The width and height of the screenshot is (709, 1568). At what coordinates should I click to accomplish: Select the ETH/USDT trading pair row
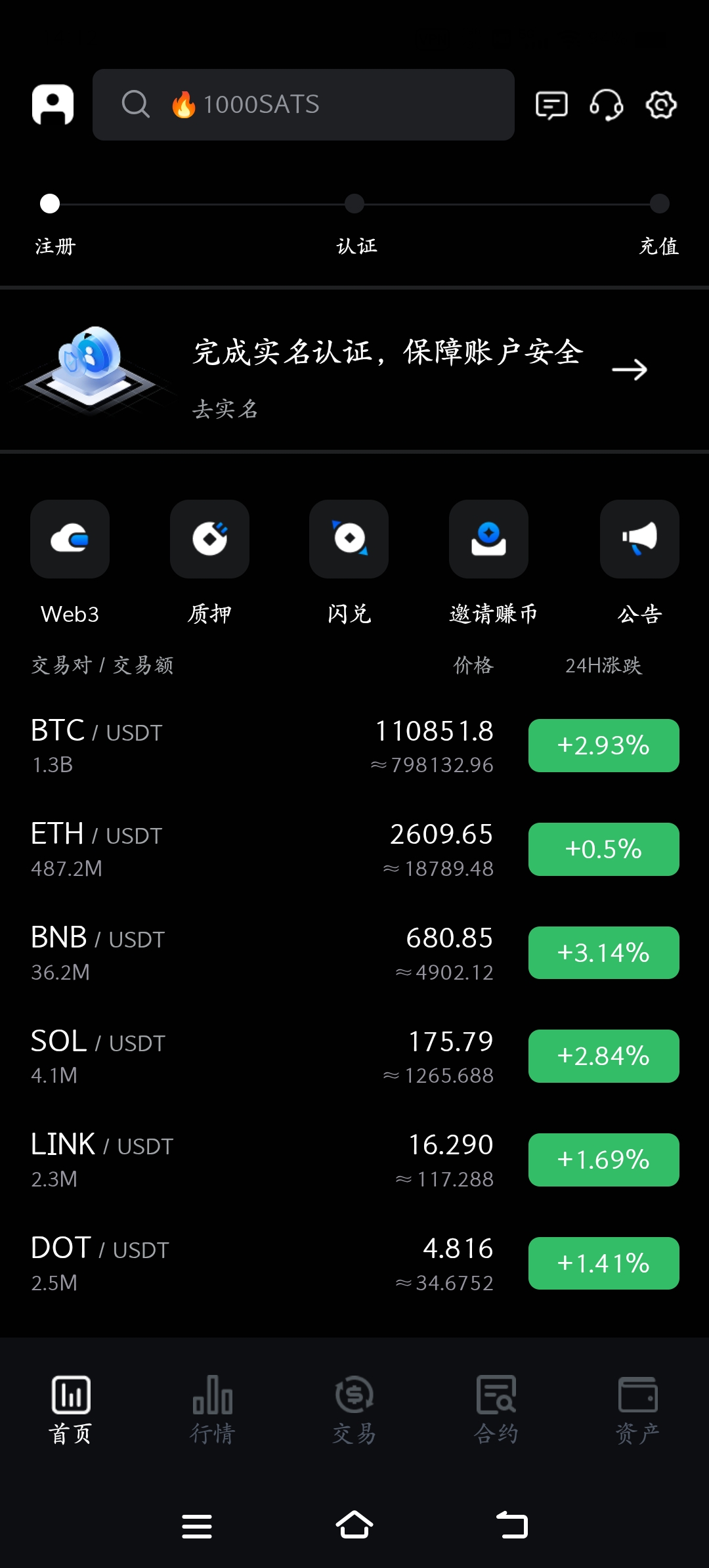[x=263, y=849]
